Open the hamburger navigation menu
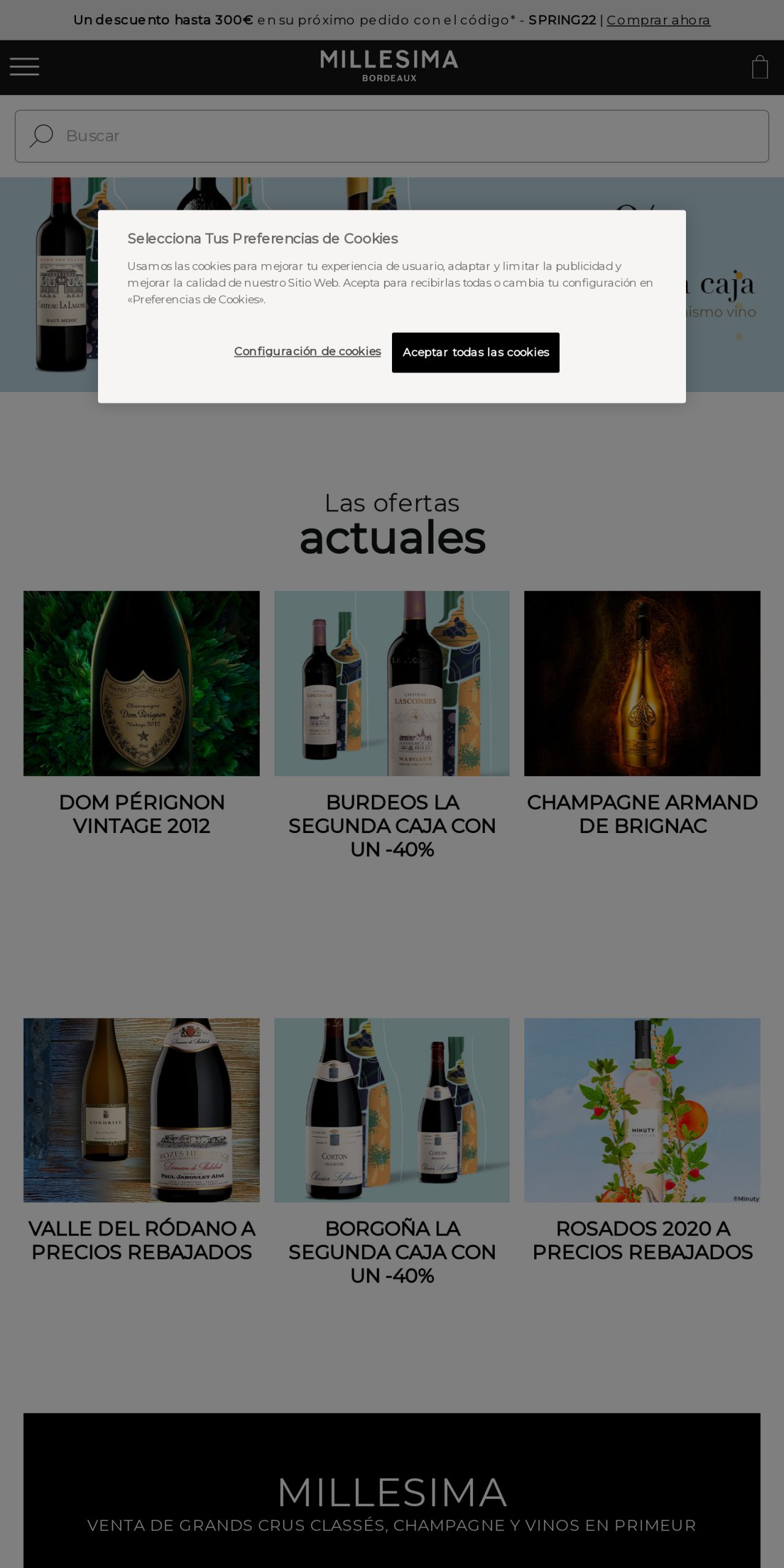784x1568 pixels. click(25, 66)
